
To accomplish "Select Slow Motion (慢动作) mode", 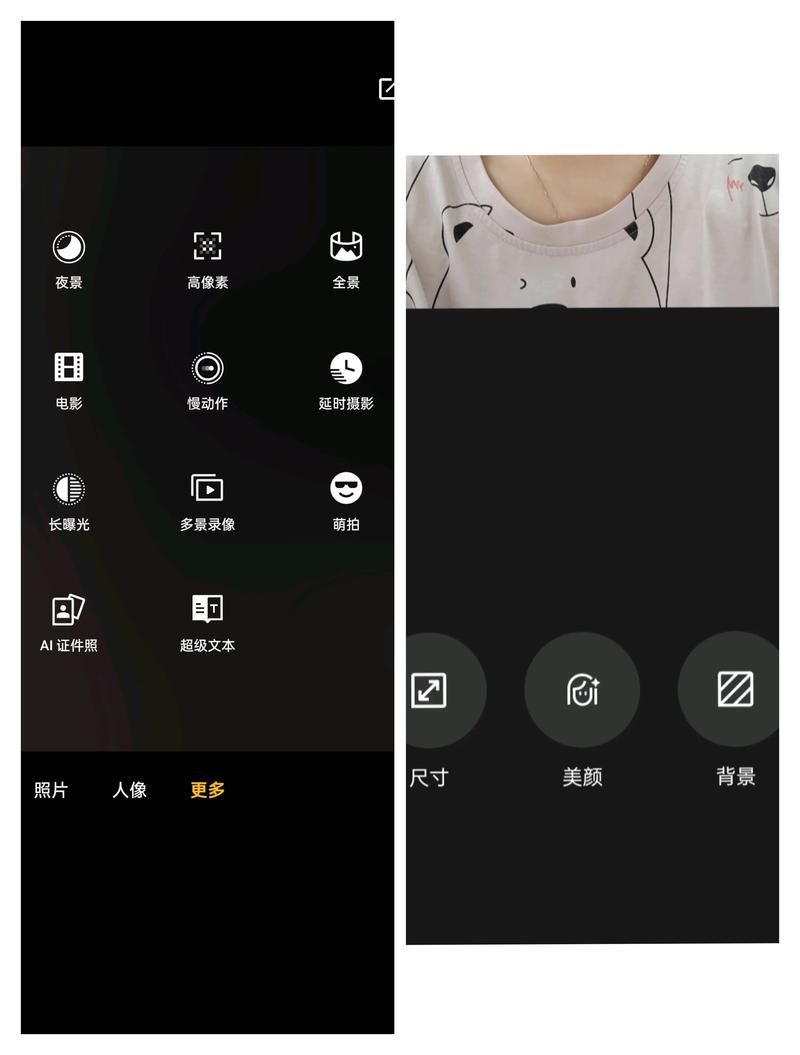I will [x=205, y=370].
